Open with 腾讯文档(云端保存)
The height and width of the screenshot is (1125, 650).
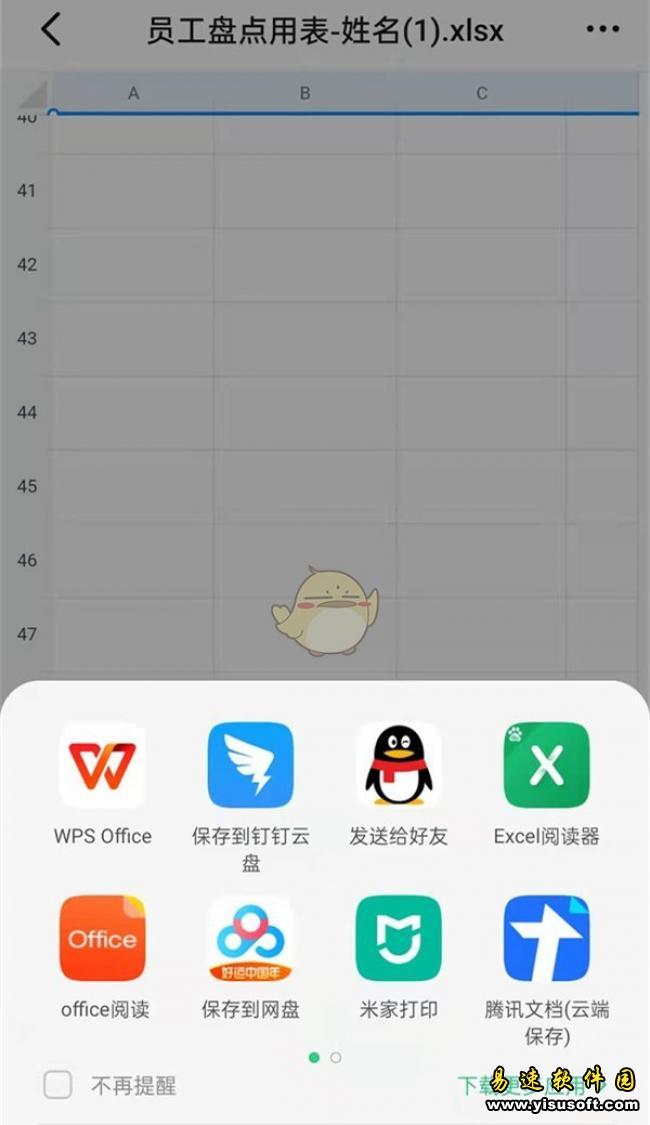[x=546, y=939]
